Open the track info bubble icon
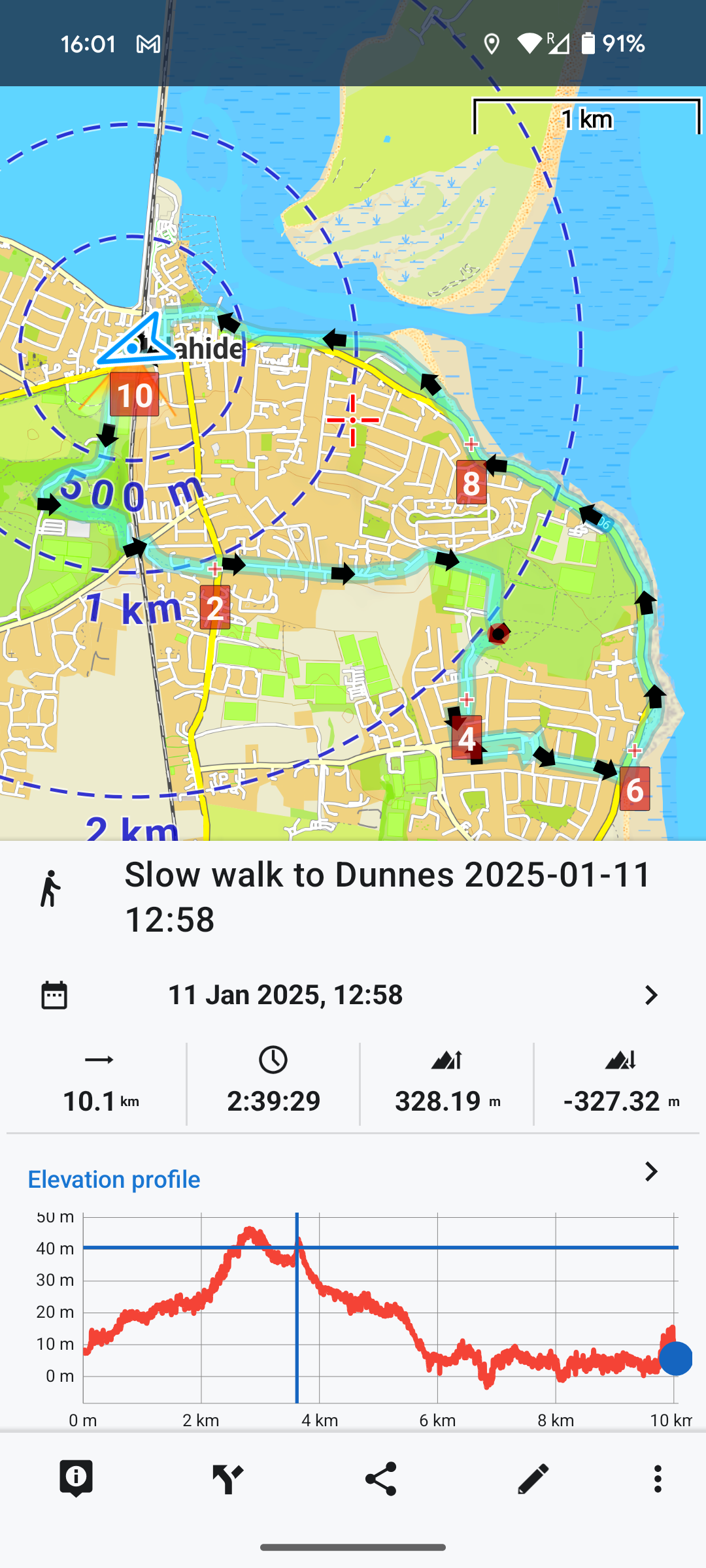 (76, 1478)
